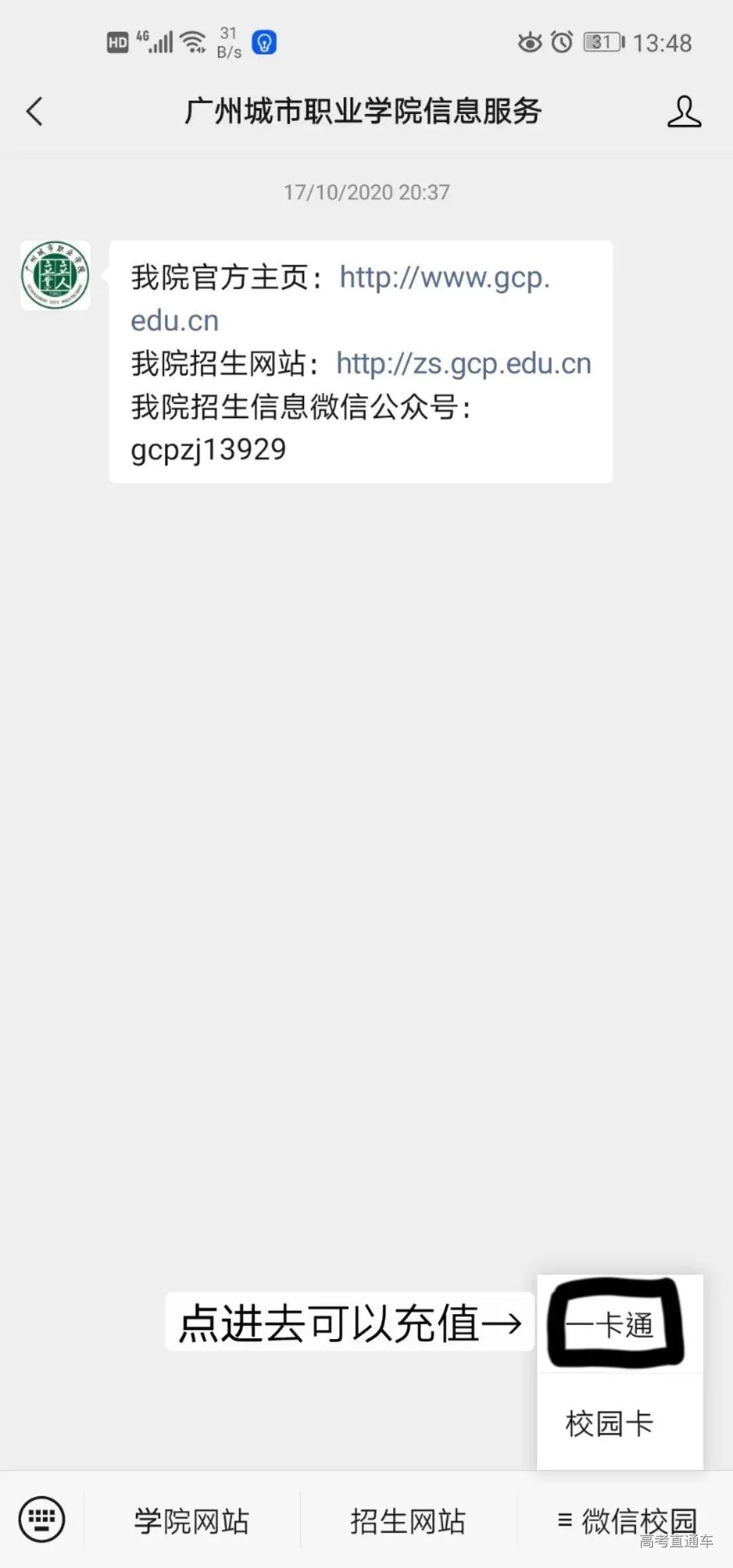Switch to keyboard input mode
The height and width of the screenshot is (1568, 733).
(x=42, y=1520)
